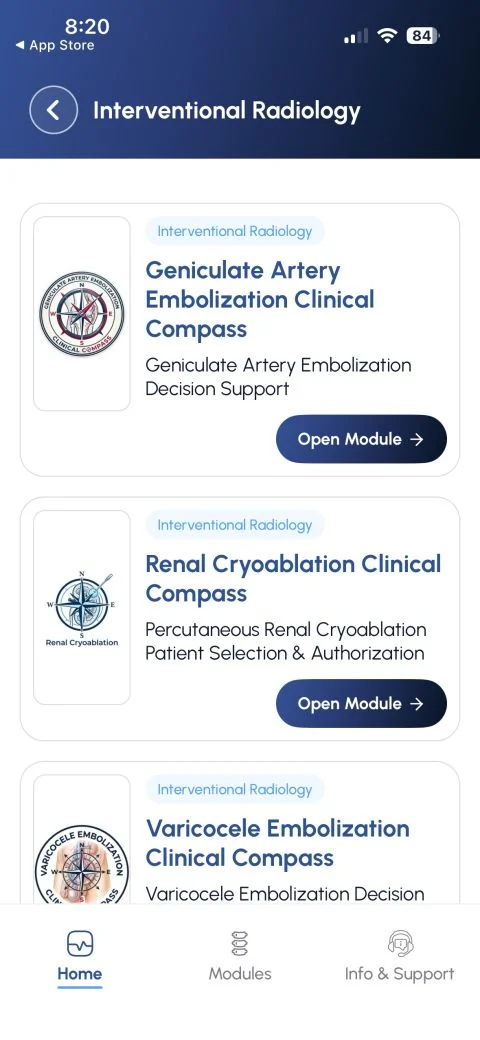Open Module for Geniculate Artery Embolization

click(x=361, y=439)
